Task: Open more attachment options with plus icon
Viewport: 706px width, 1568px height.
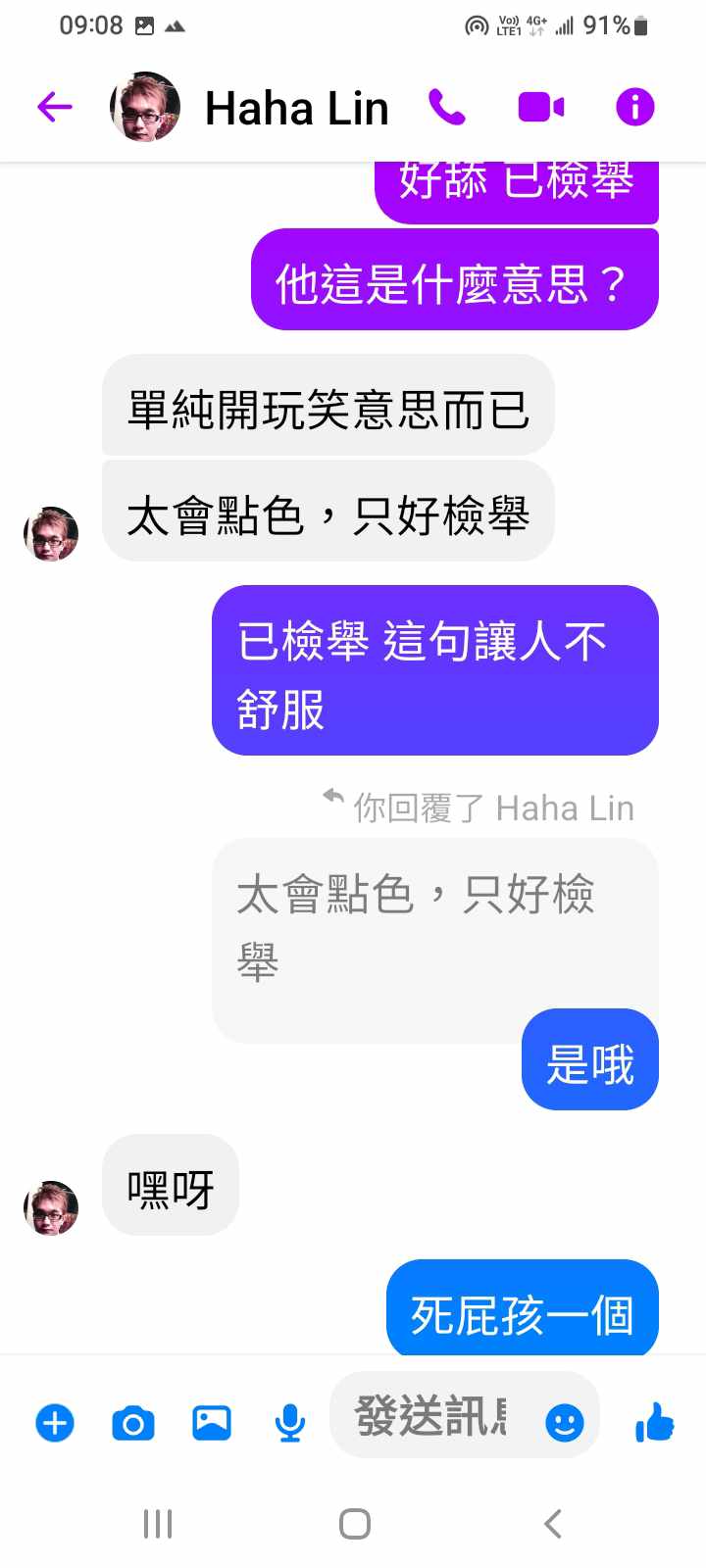Action: [55, 1422]
